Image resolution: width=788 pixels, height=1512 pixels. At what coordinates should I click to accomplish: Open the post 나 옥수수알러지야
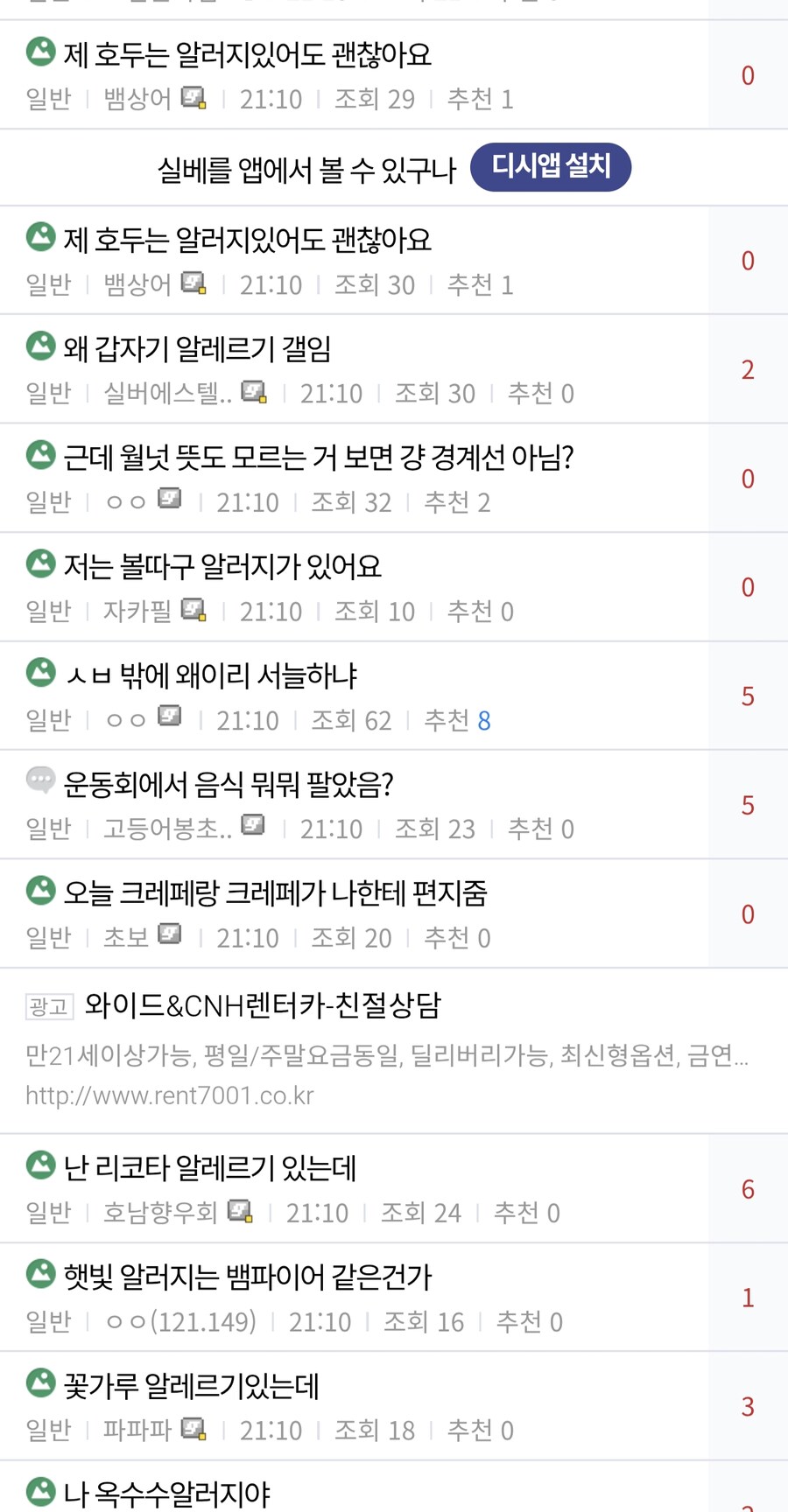[x=166, y=1494]
